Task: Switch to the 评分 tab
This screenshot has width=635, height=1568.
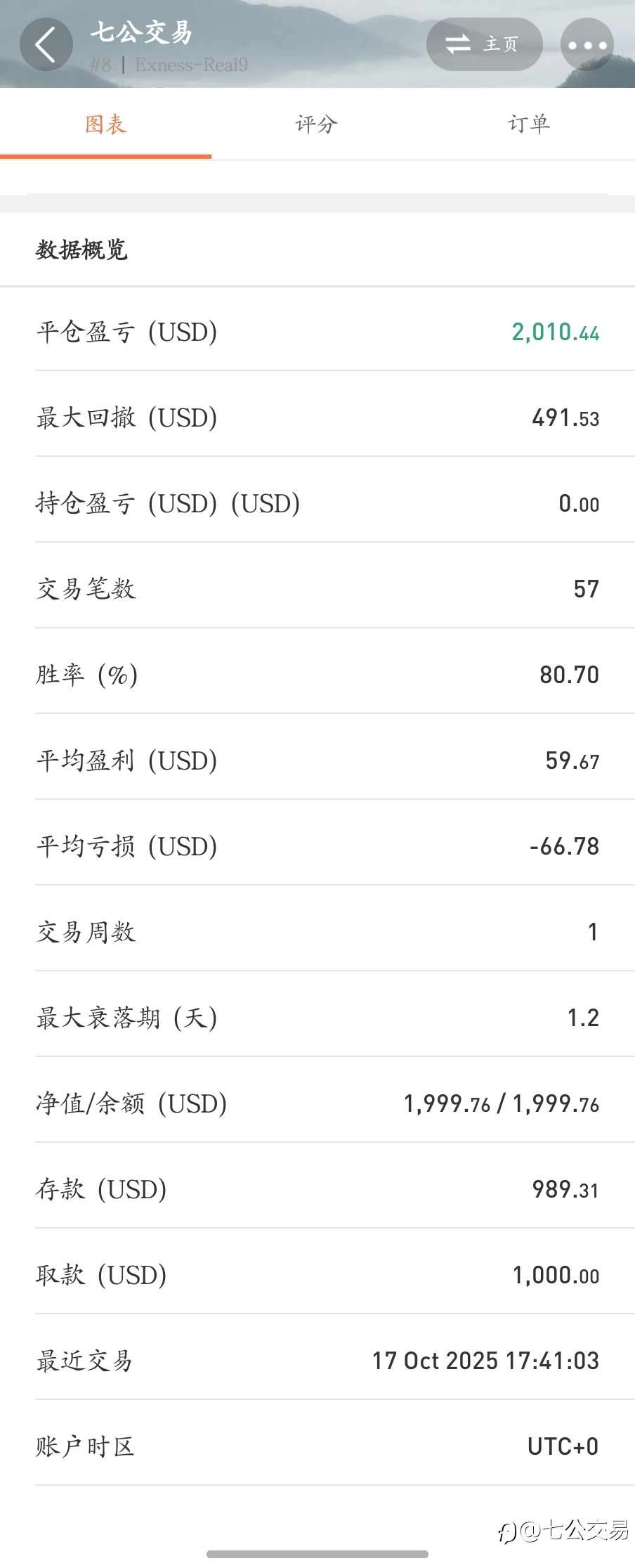Action: (315, 123)
